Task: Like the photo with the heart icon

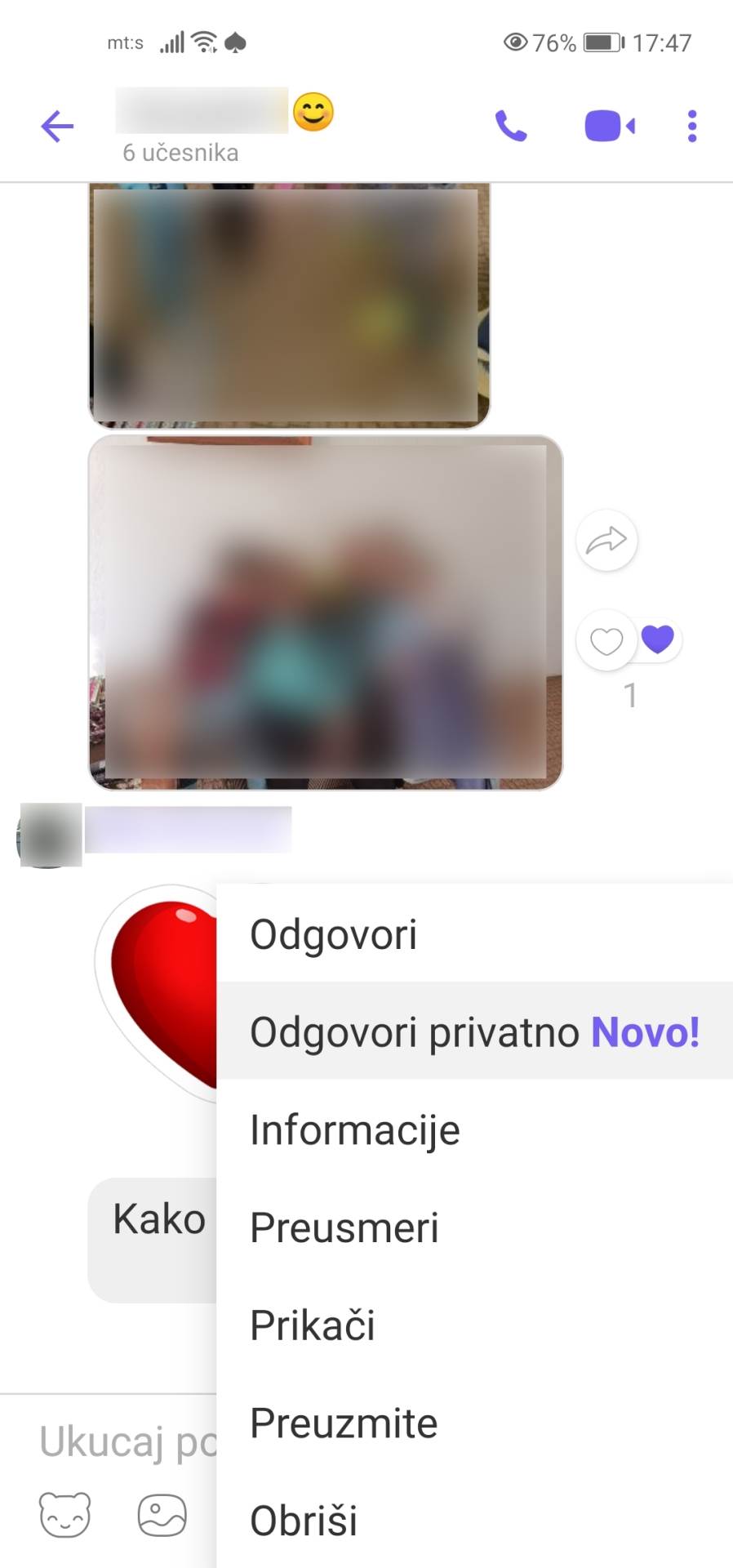Action: click(x=606, y=641)
